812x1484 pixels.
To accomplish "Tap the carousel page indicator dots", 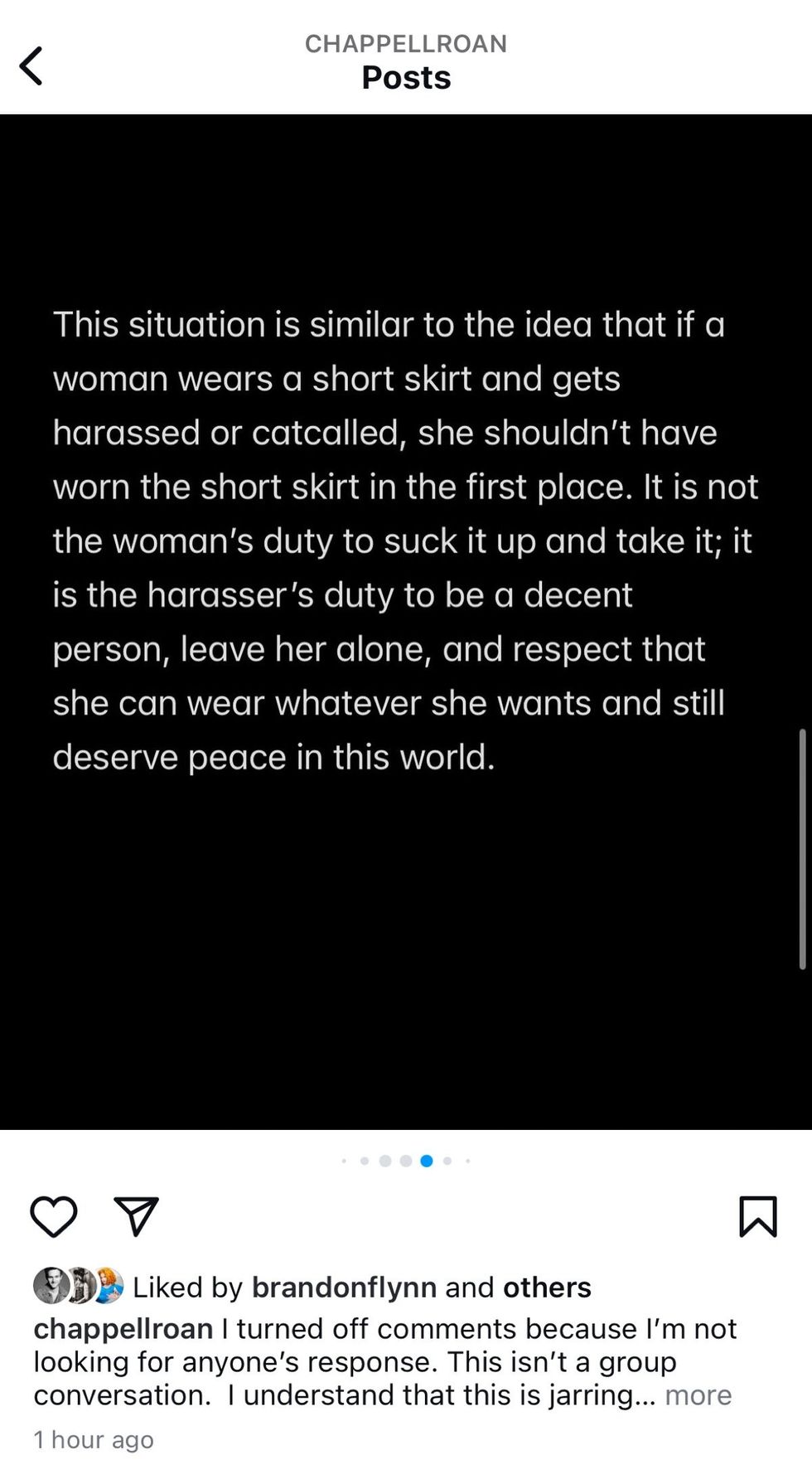I will 406,1161.
